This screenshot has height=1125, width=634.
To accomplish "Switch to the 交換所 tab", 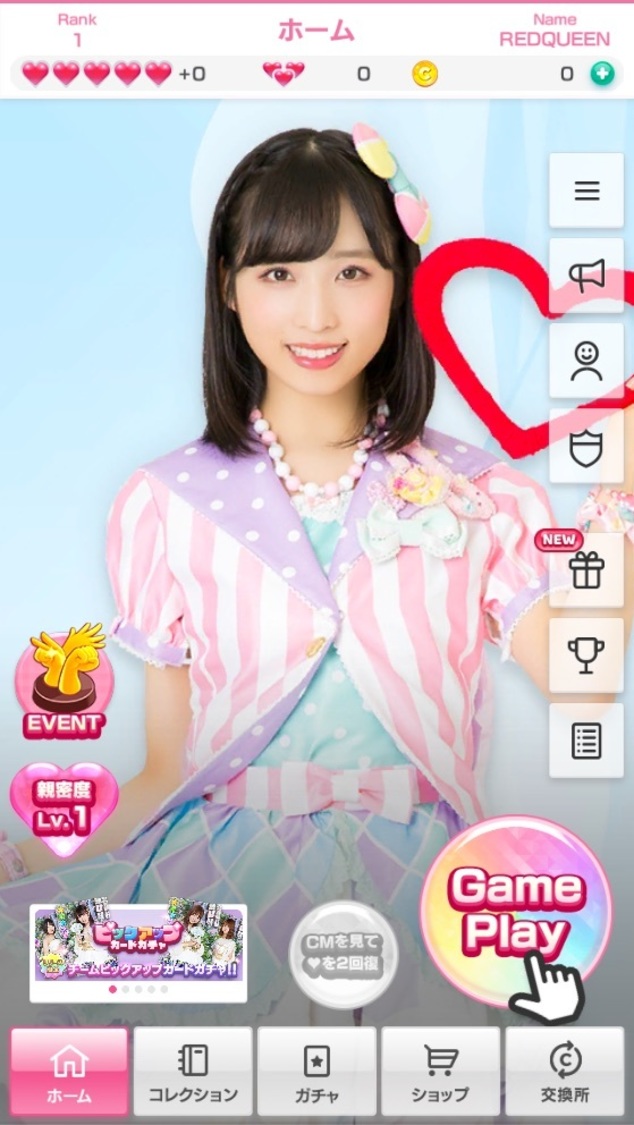I will tap(565, 1072).
